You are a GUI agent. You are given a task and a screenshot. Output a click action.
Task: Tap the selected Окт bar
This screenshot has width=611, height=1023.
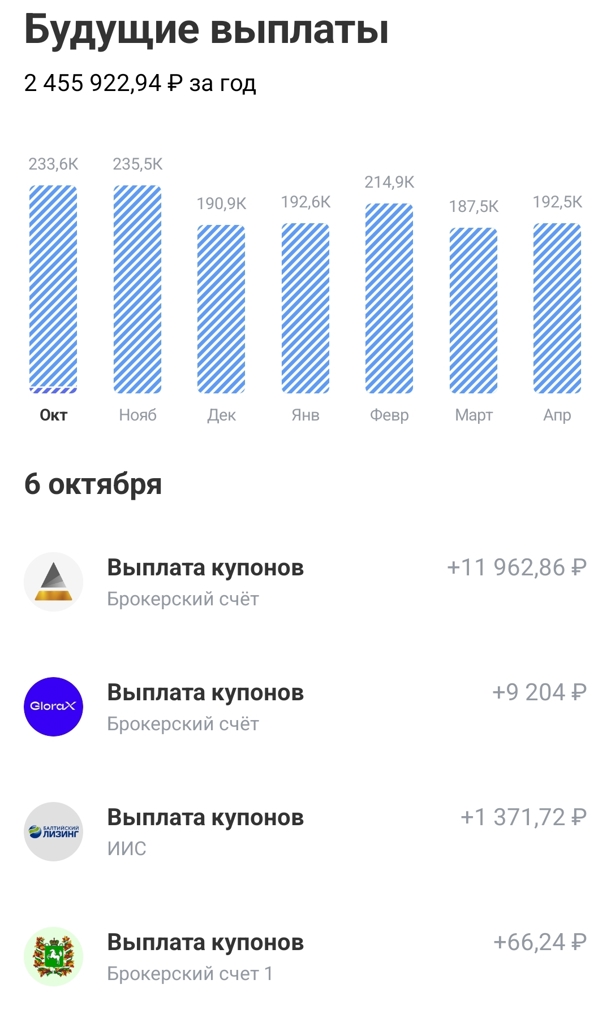53,290
